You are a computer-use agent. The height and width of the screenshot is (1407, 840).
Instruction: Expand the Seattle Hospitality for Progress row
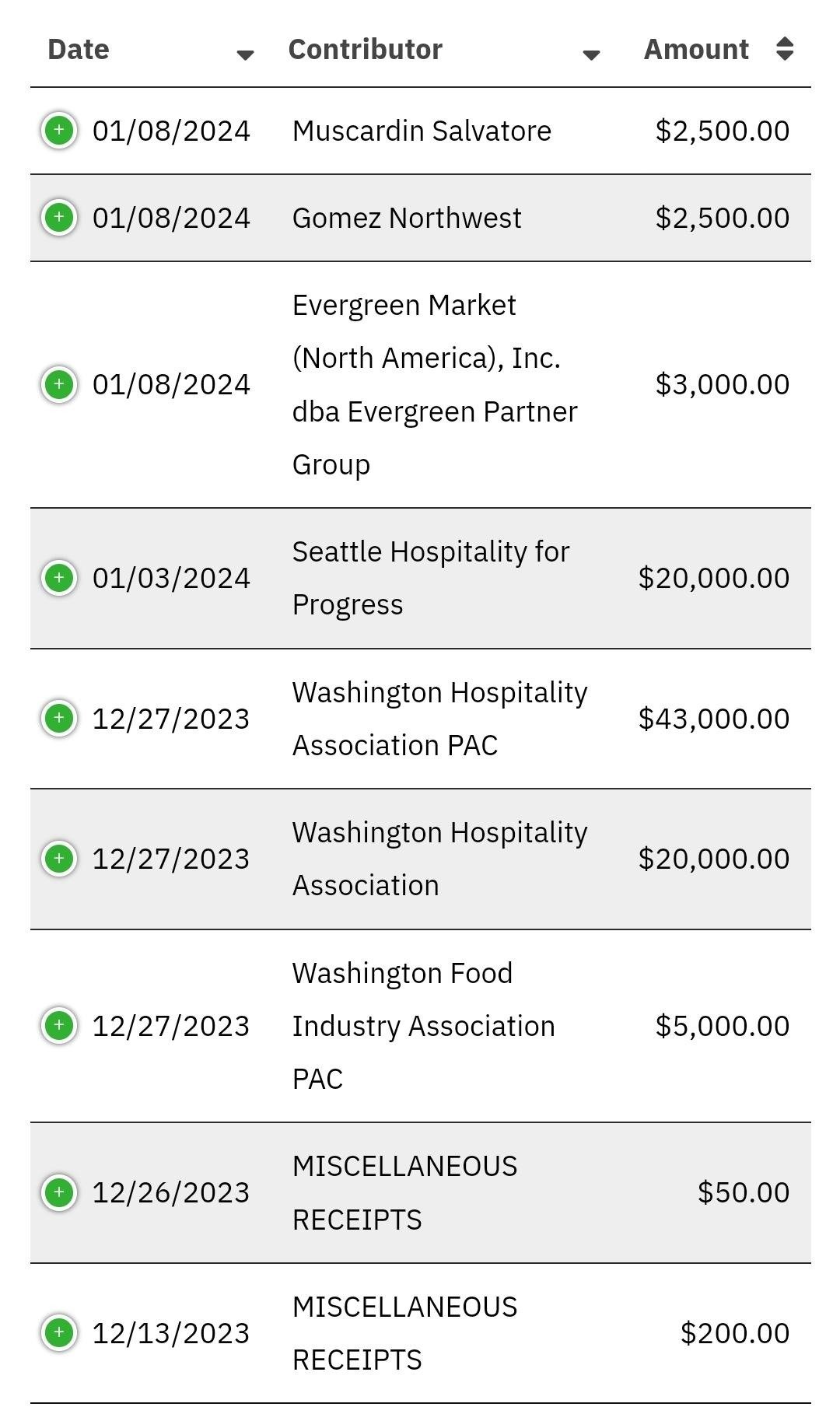click(59, 578)
